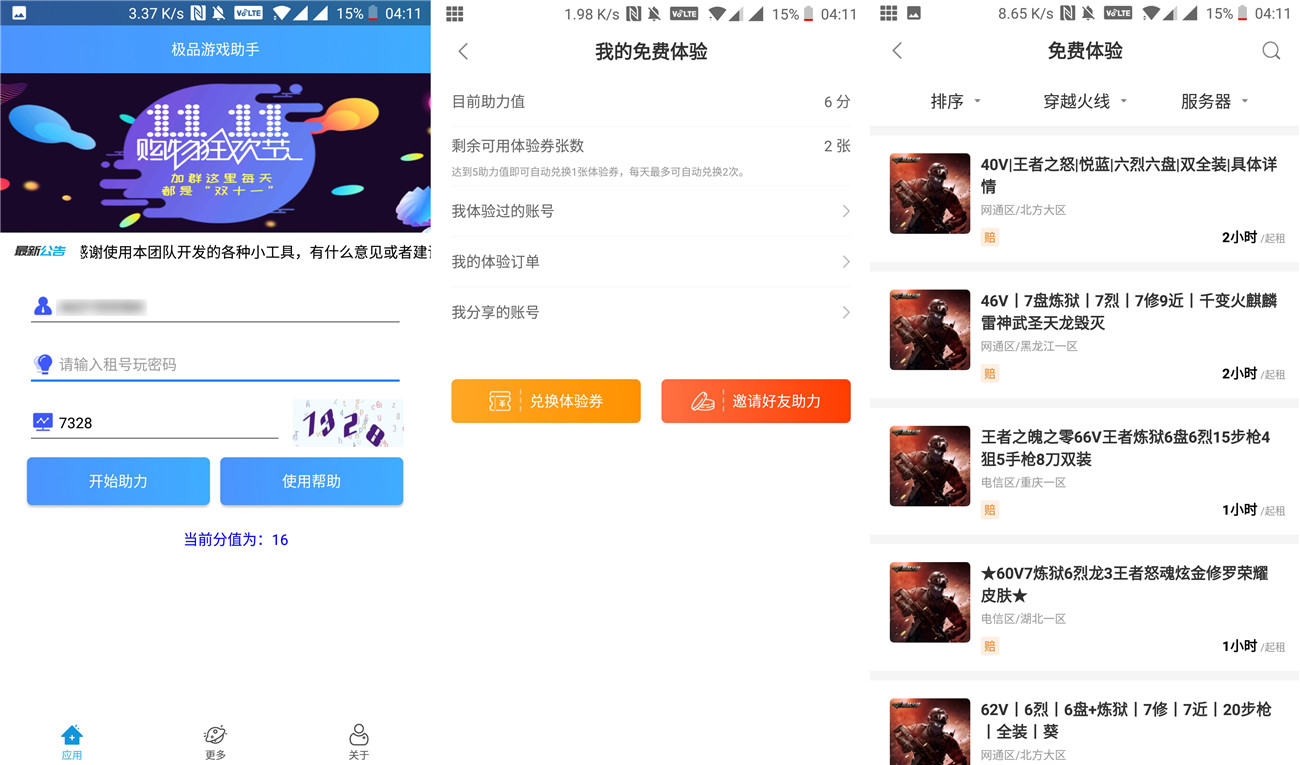
Task: Open 使用帮助 for usage help
Action: (x=311, y=481)
